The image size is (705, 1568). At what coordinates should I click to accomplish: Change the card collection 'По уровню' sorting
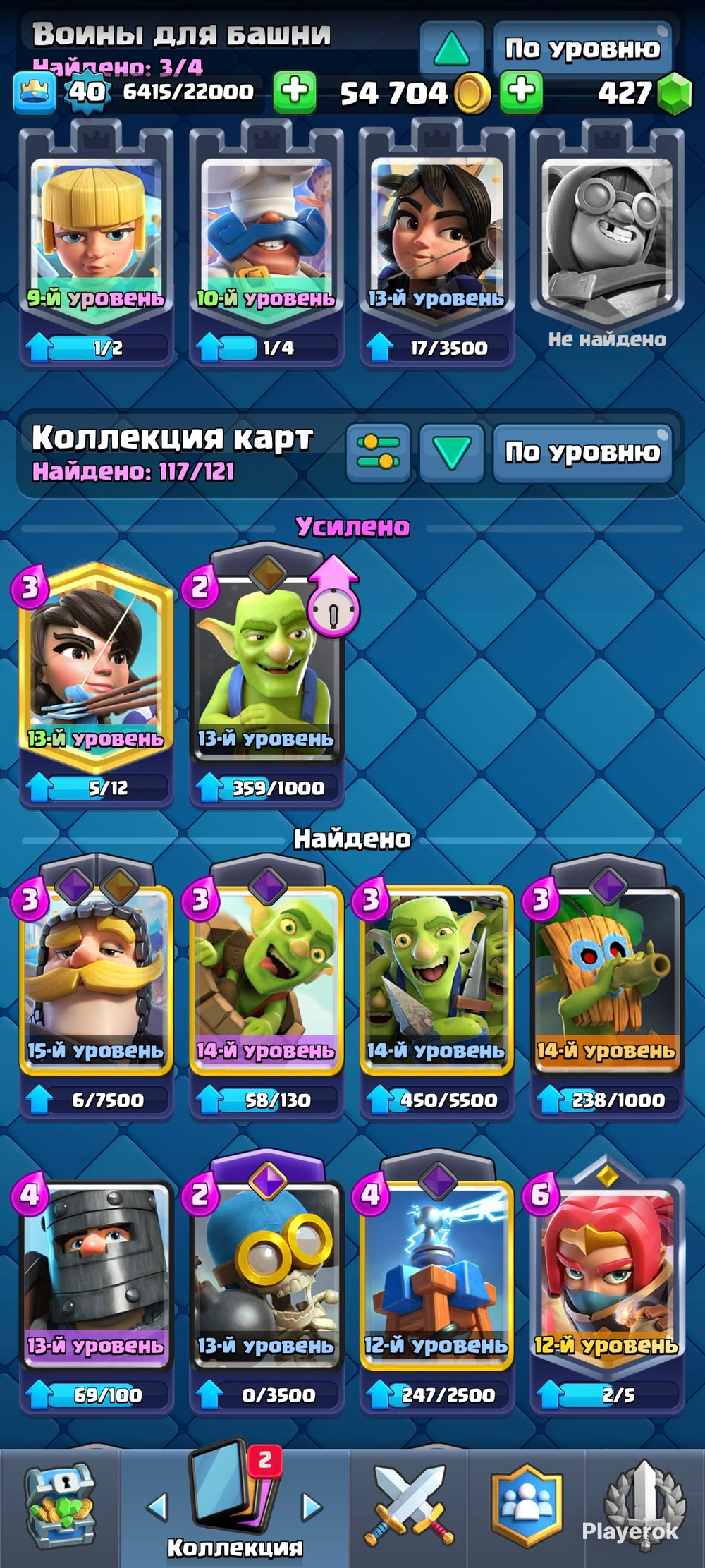pyautogui.click(x=582, y=452)
